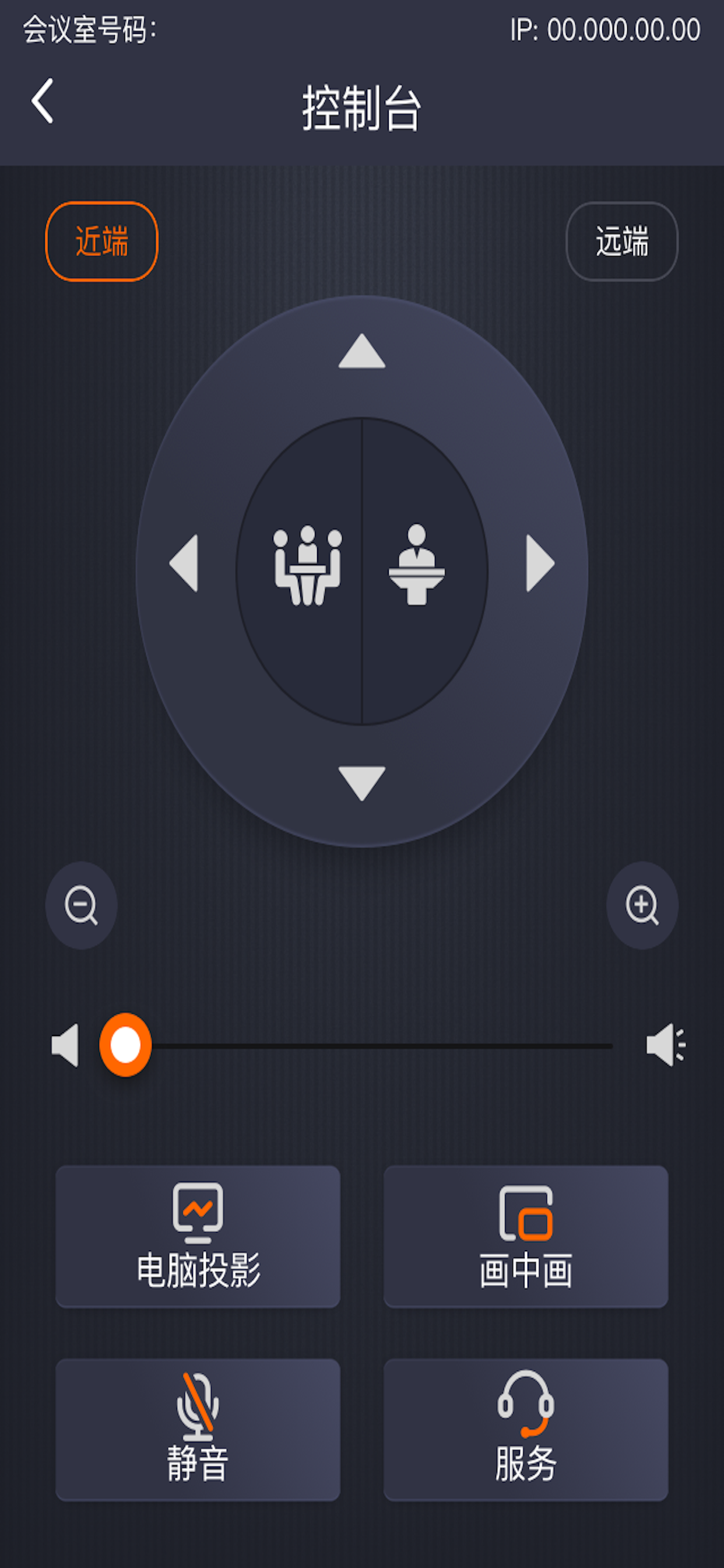Open 电脑投影 computer projection

coord(198,1237)
